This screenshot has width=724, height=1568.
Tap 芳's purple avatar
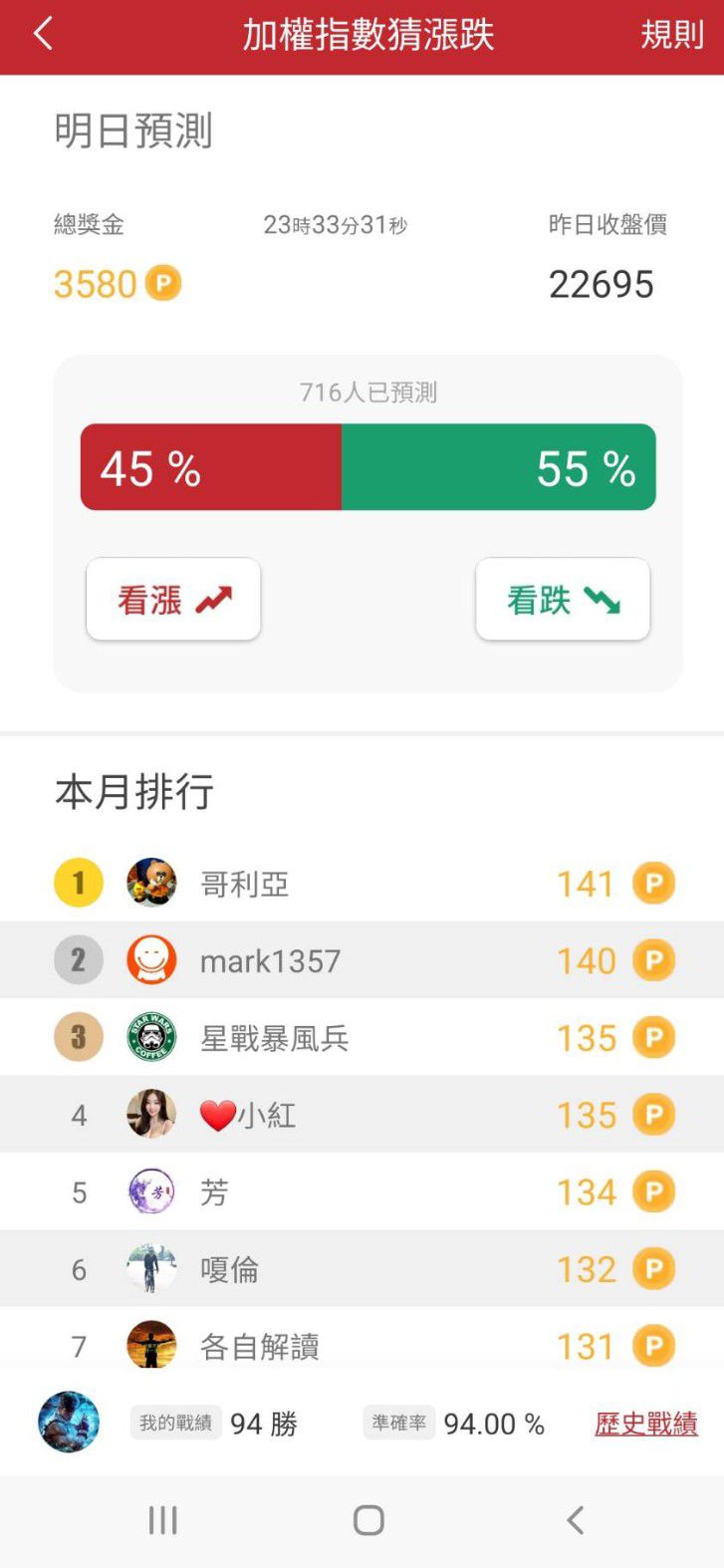151,1191
